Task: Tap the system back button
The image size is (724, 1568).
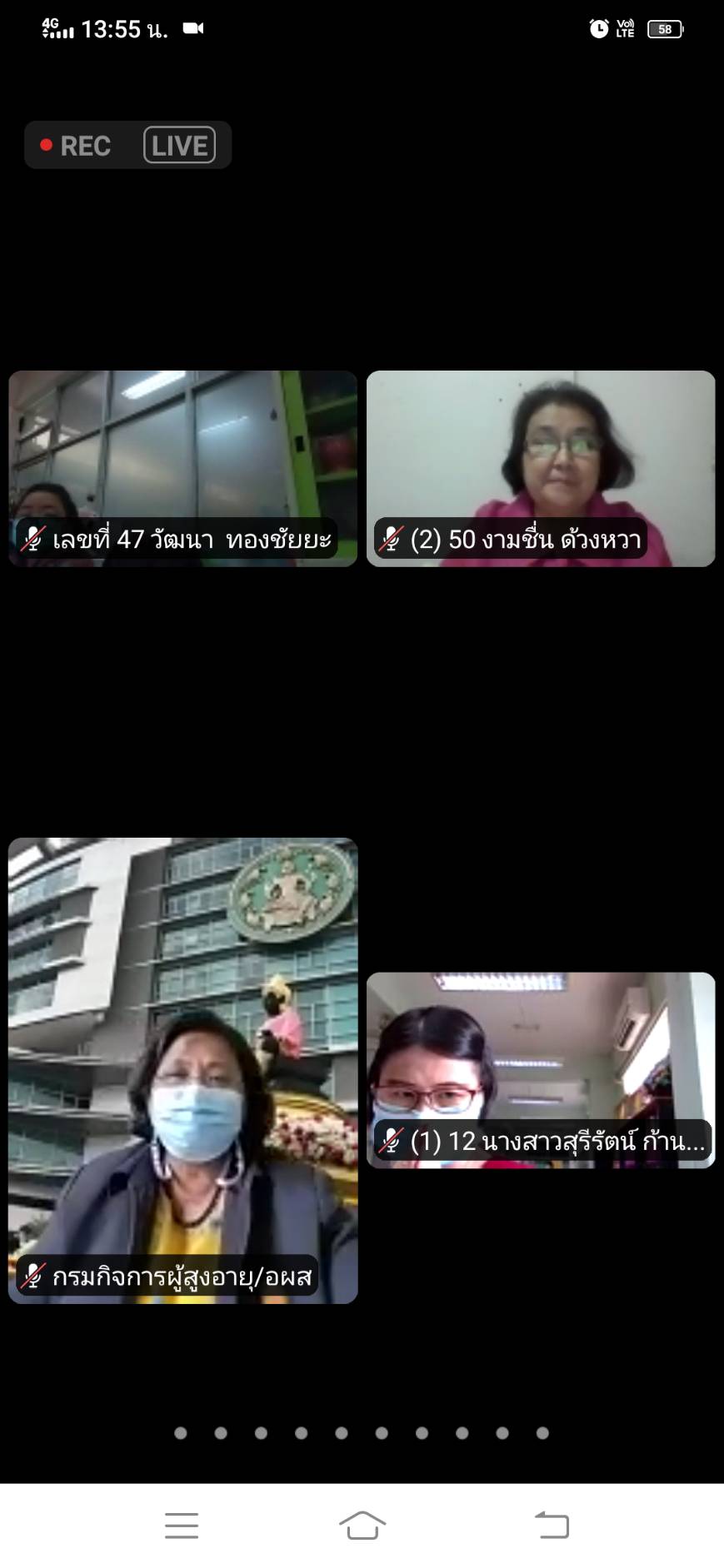Action: pos(552,1525)
